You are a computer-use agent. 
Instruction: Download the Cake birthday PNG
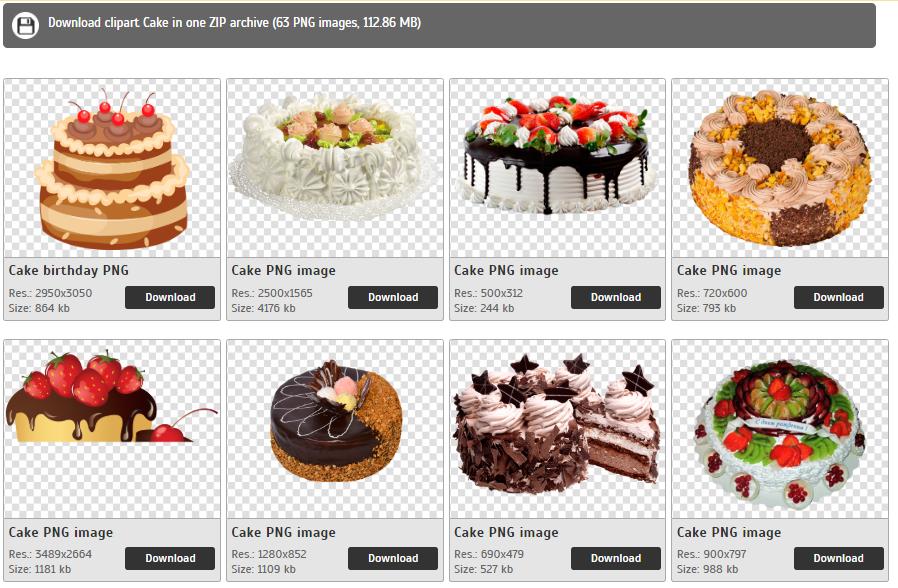pos(170,297)
